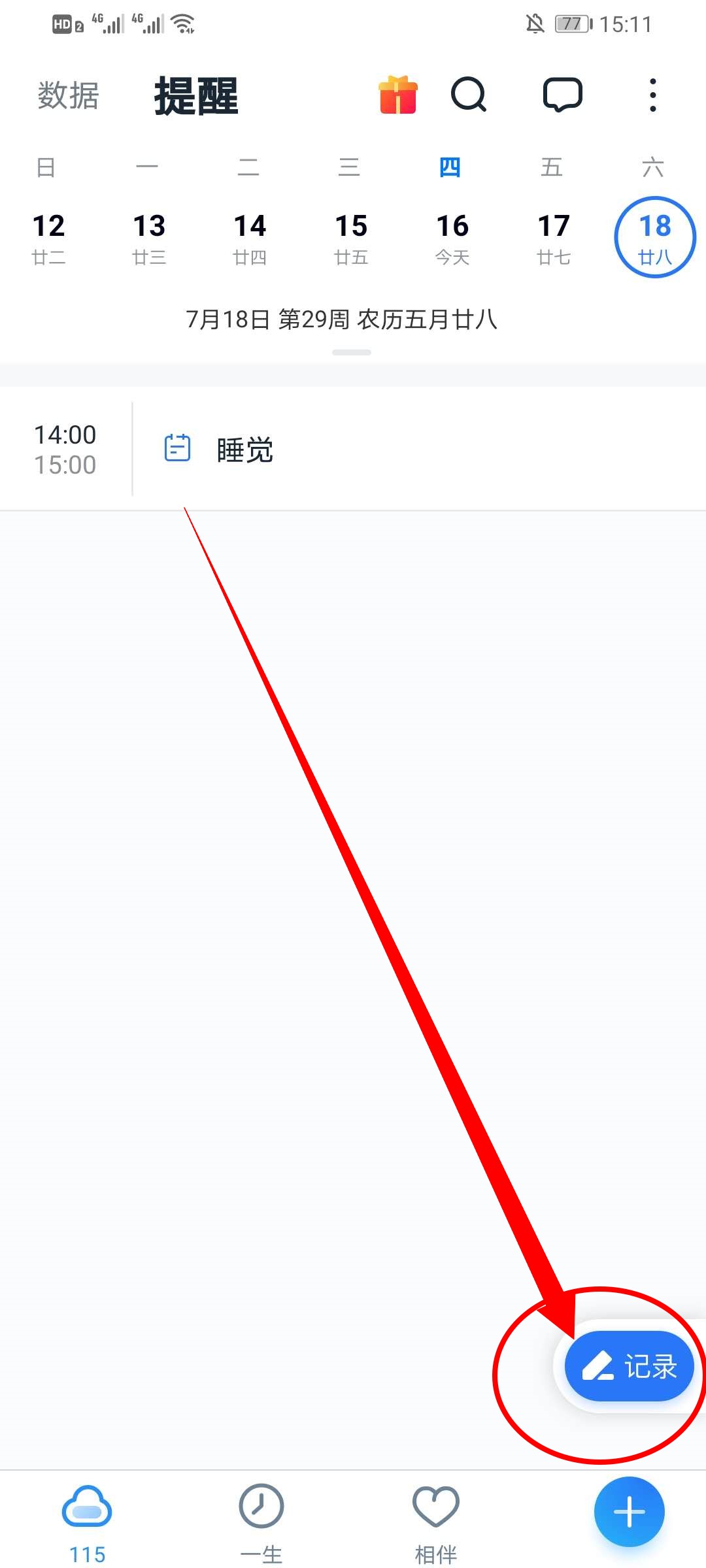This screenshot has height=1568, width=706.
Task: Expand the calendar with the handle bar
Action: pyautogui.click(x=352, y=352)
